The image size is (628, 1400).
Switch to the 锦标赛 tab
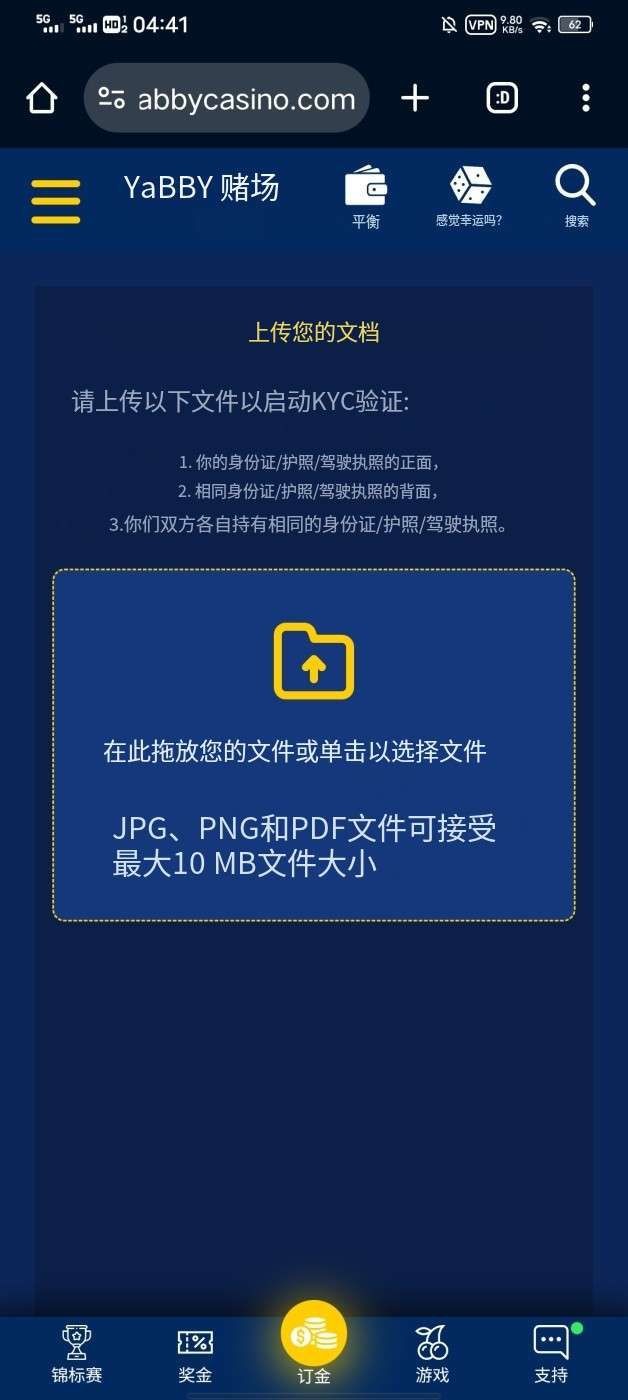(x=77, y=1355)
